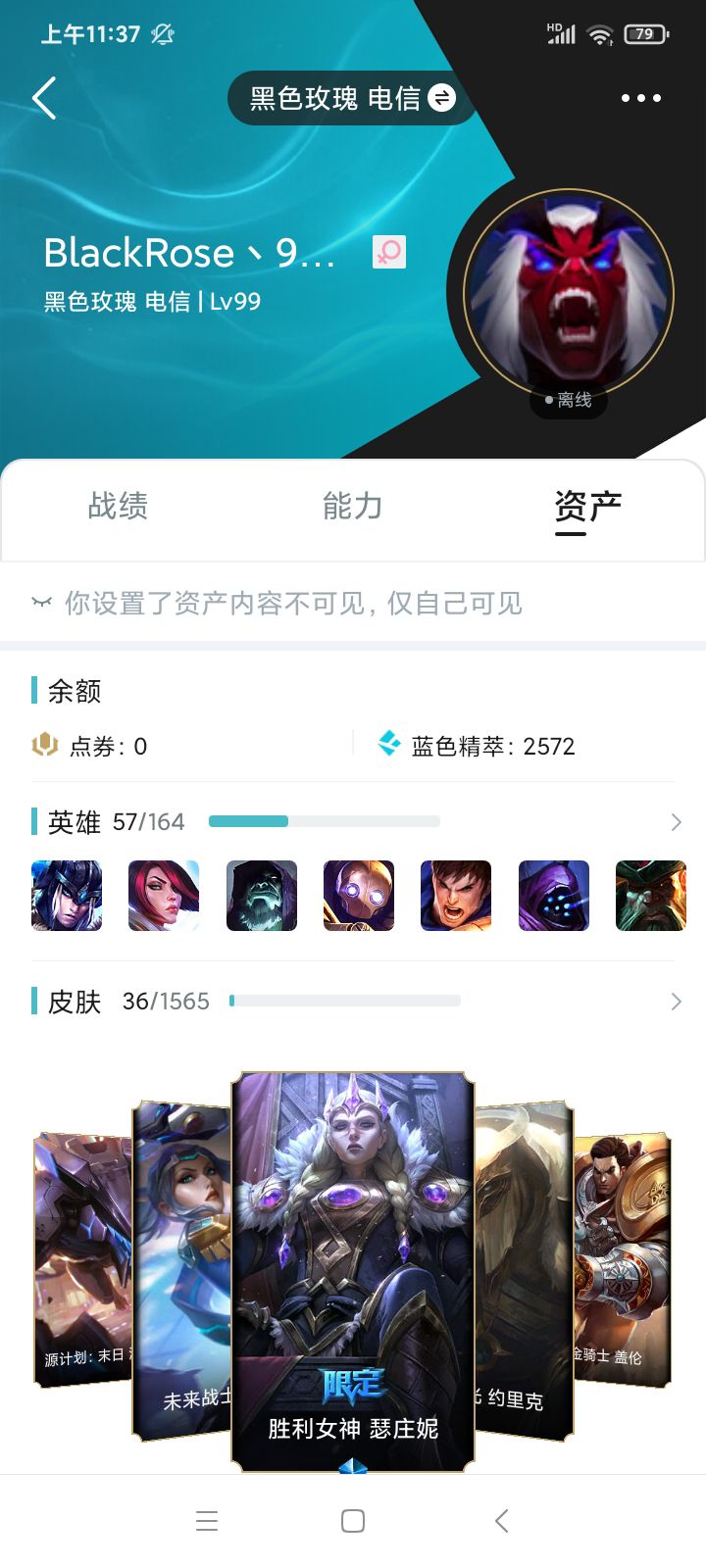Select the 资产 tab

coord(586,507)
